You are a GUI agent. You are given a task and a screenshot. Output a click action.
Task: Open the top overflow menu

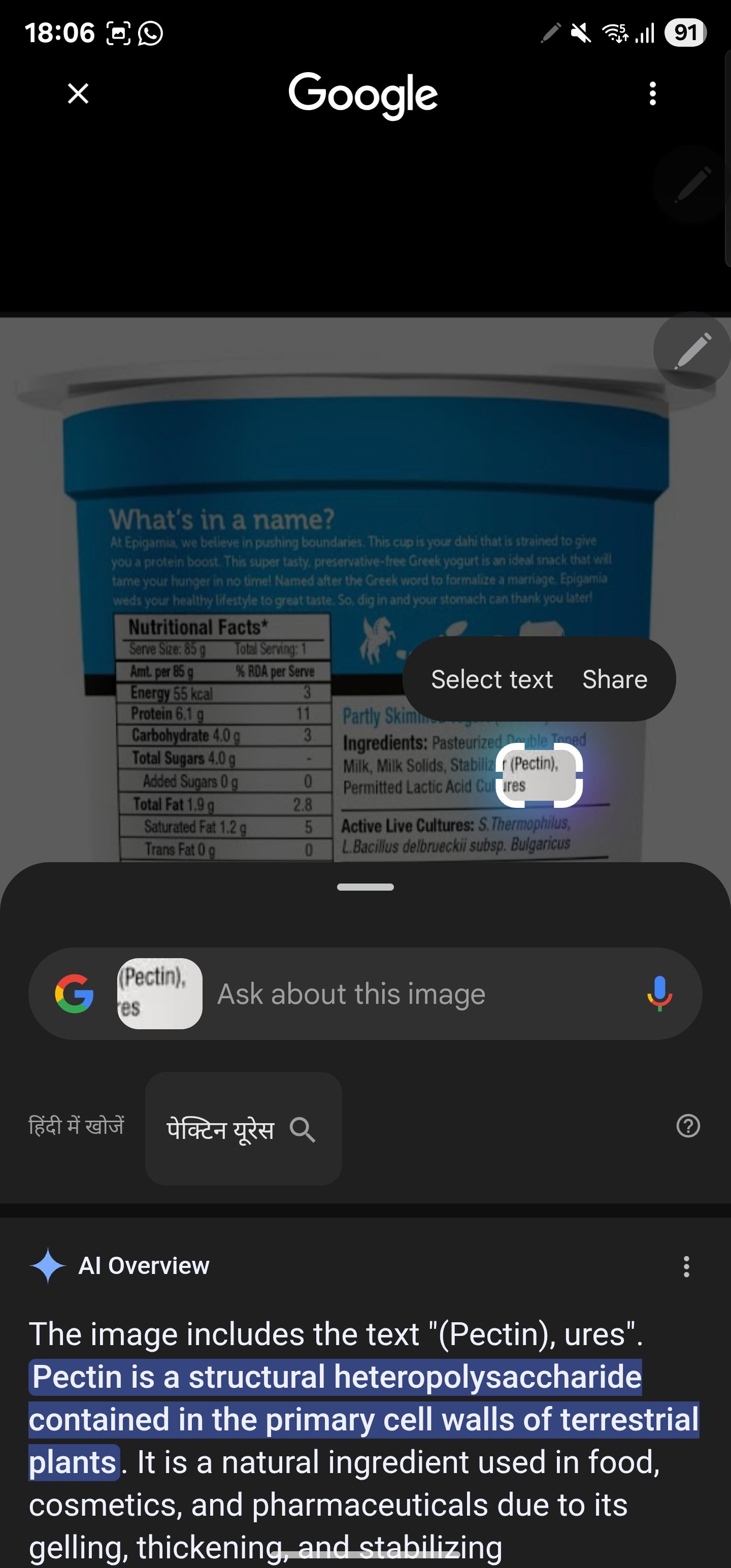click(x=652, y=94)
